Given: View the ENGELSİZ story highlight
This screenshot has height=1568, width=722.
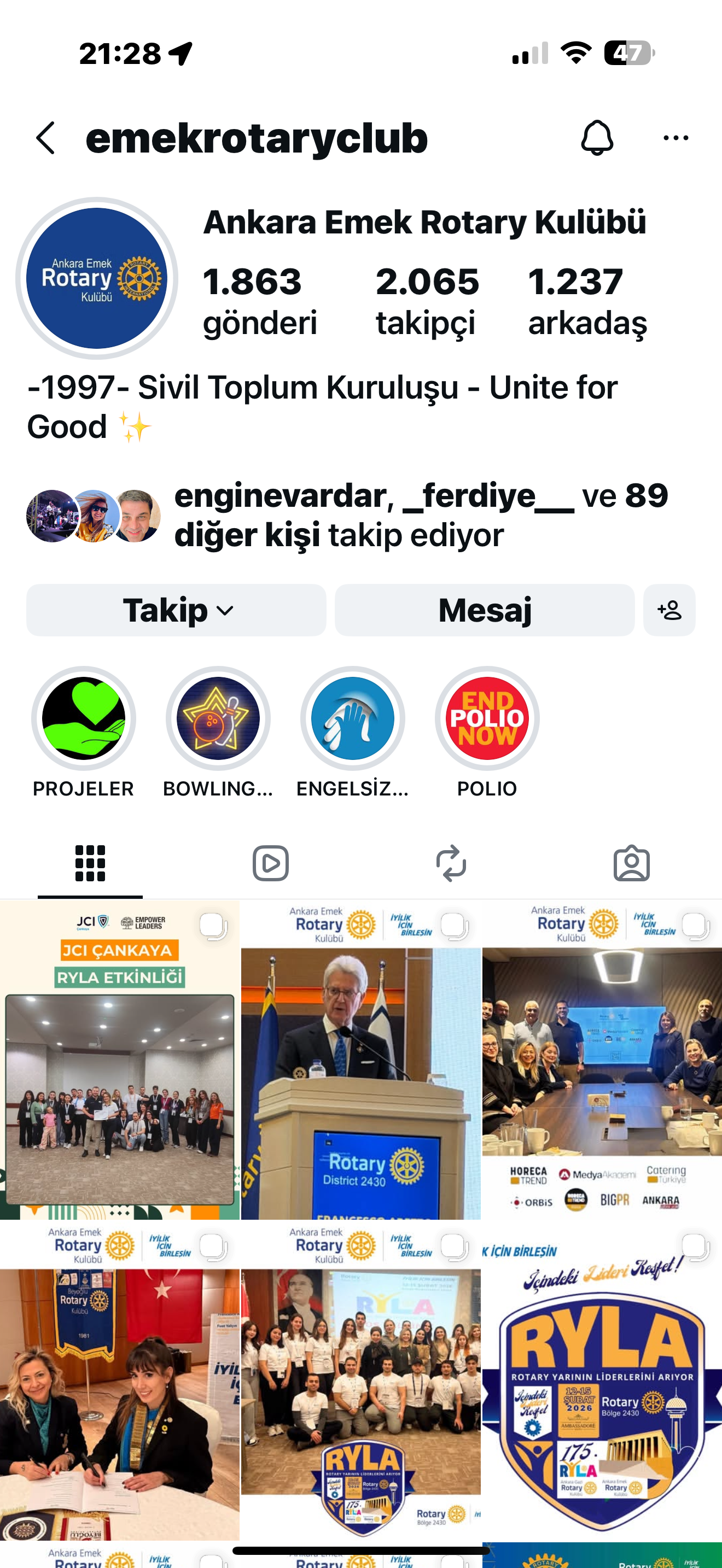Looking at the screenshot, I should pos(352,718).
